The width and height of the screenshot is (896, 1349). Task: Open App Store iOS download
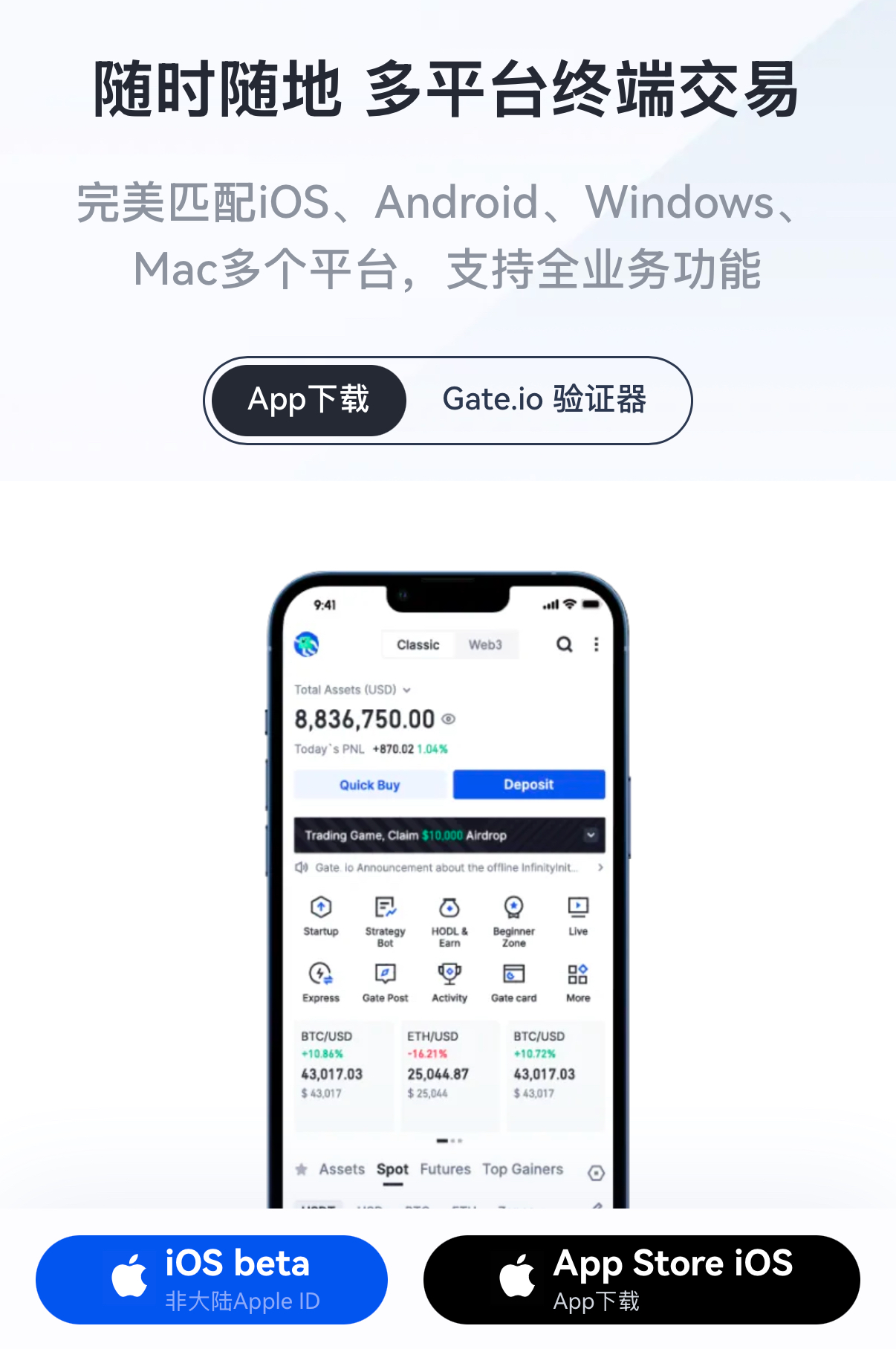[x=641, y=1279]
